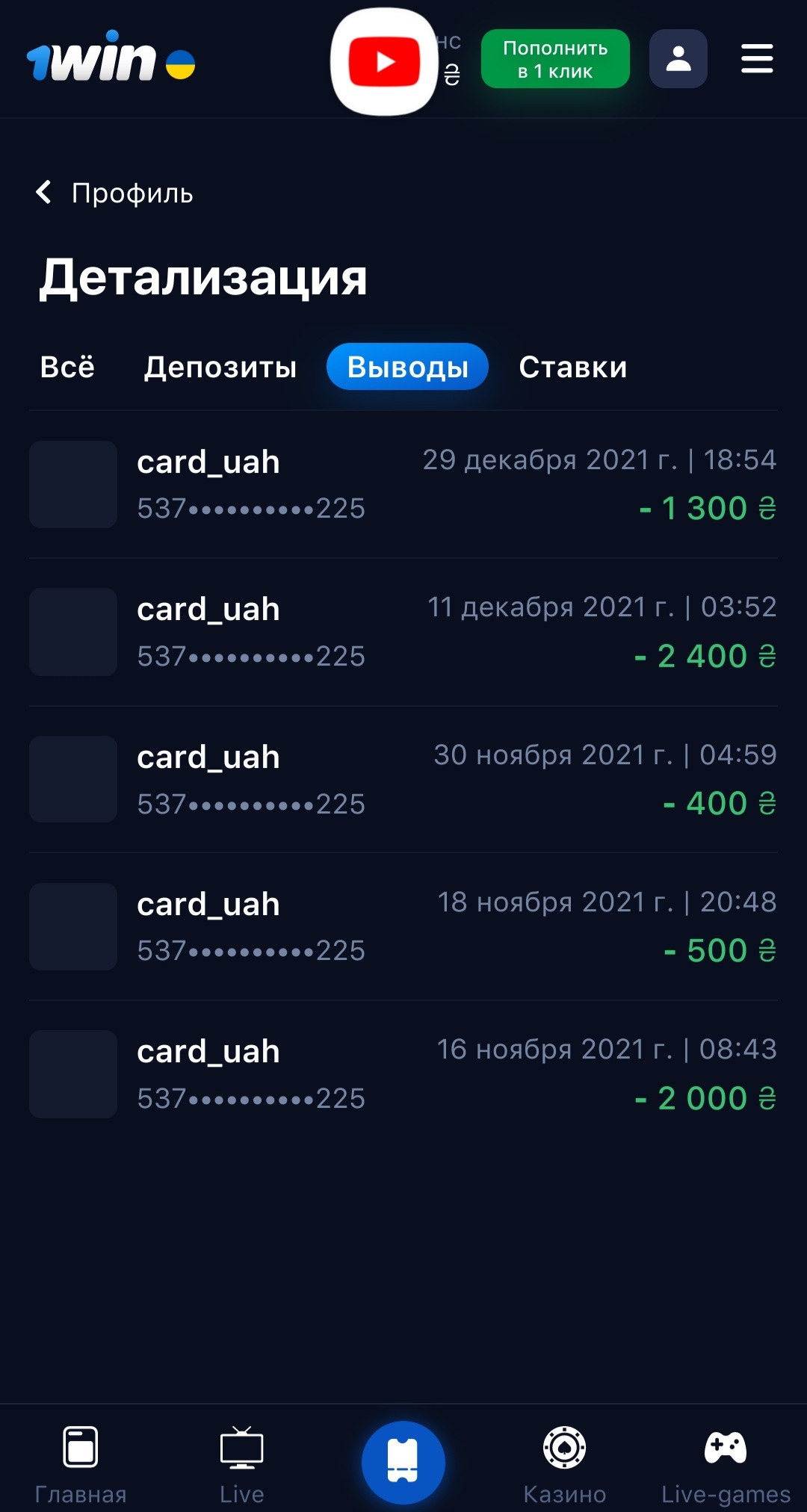Open the hamburger menu

pyautogui.click(x=757, y=59)
